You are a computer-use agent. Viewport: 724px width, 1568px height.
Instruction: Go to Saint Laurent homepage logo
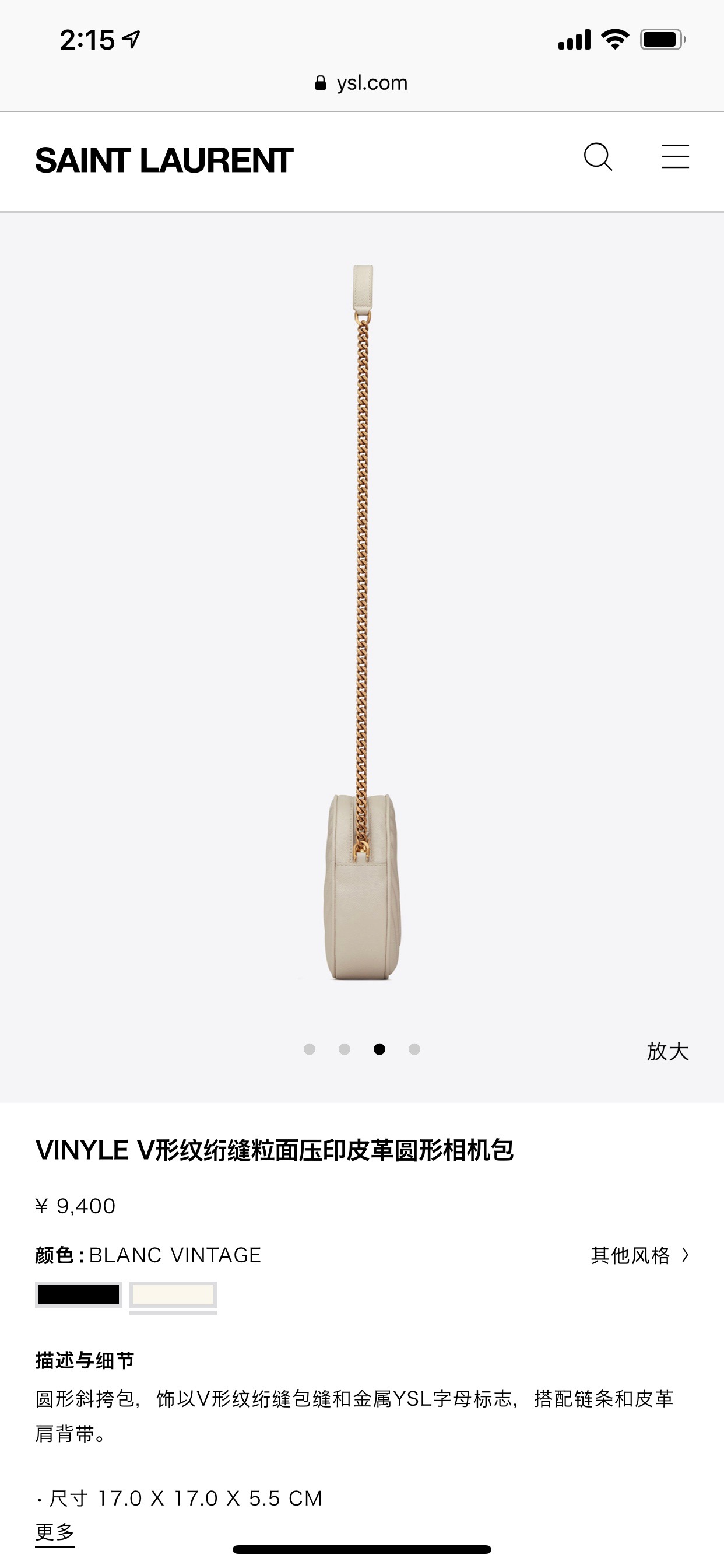pos(164,160)
